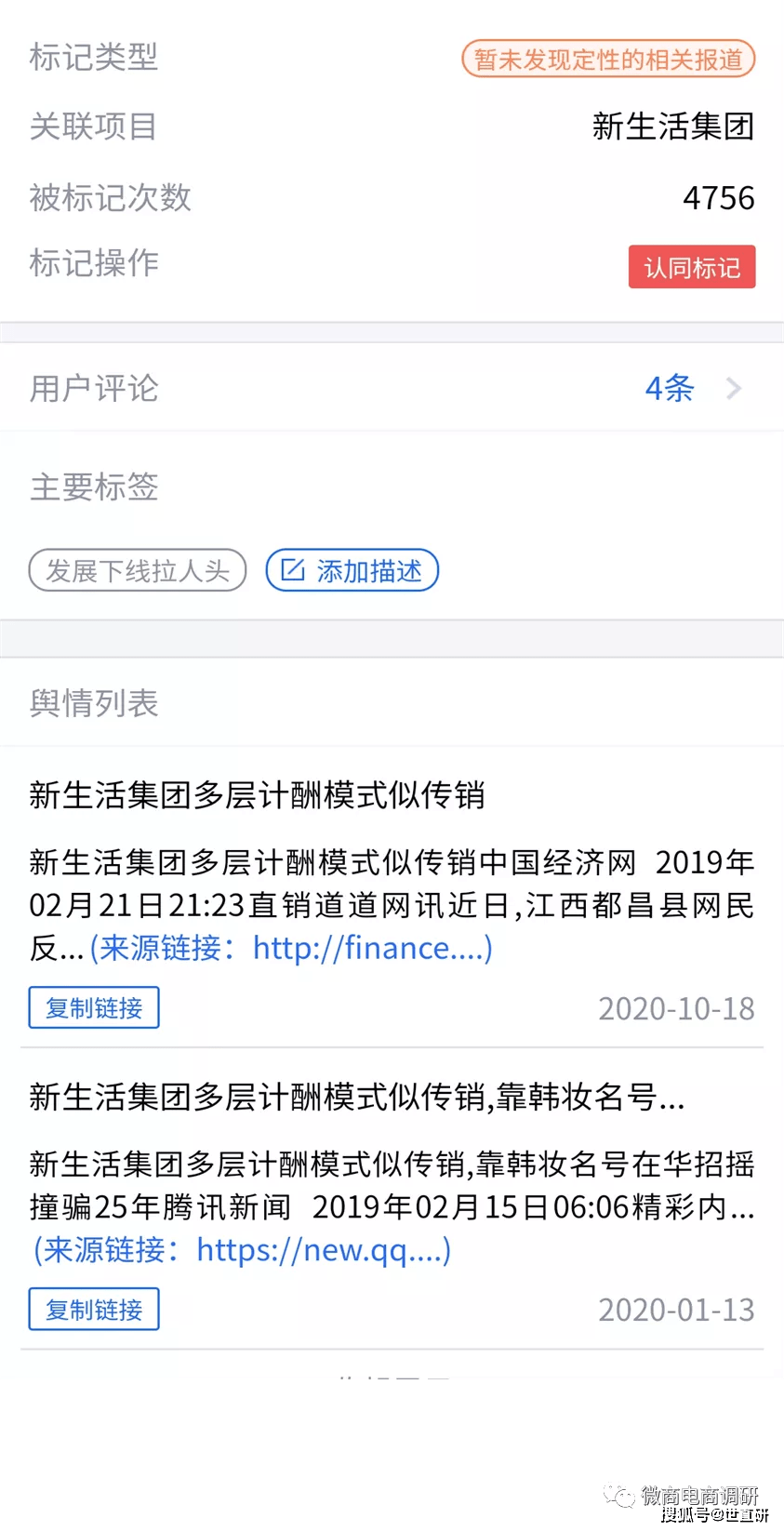The image size is (784, 1531).
Task: Open the 用户评论 row showing 4条
Action: (x=391, y=388)
